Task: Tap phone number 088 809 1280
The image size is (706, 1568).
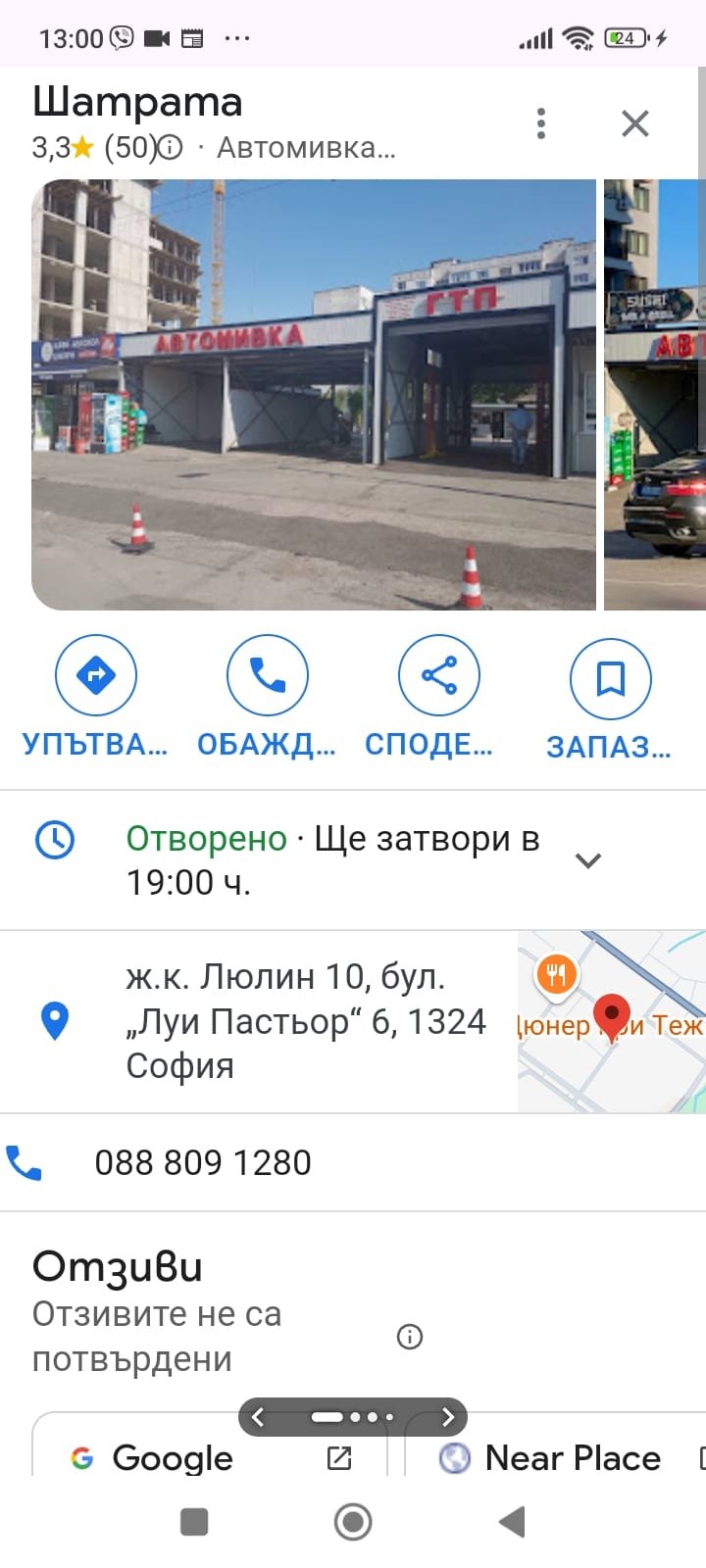Action: coord(203,1162)
